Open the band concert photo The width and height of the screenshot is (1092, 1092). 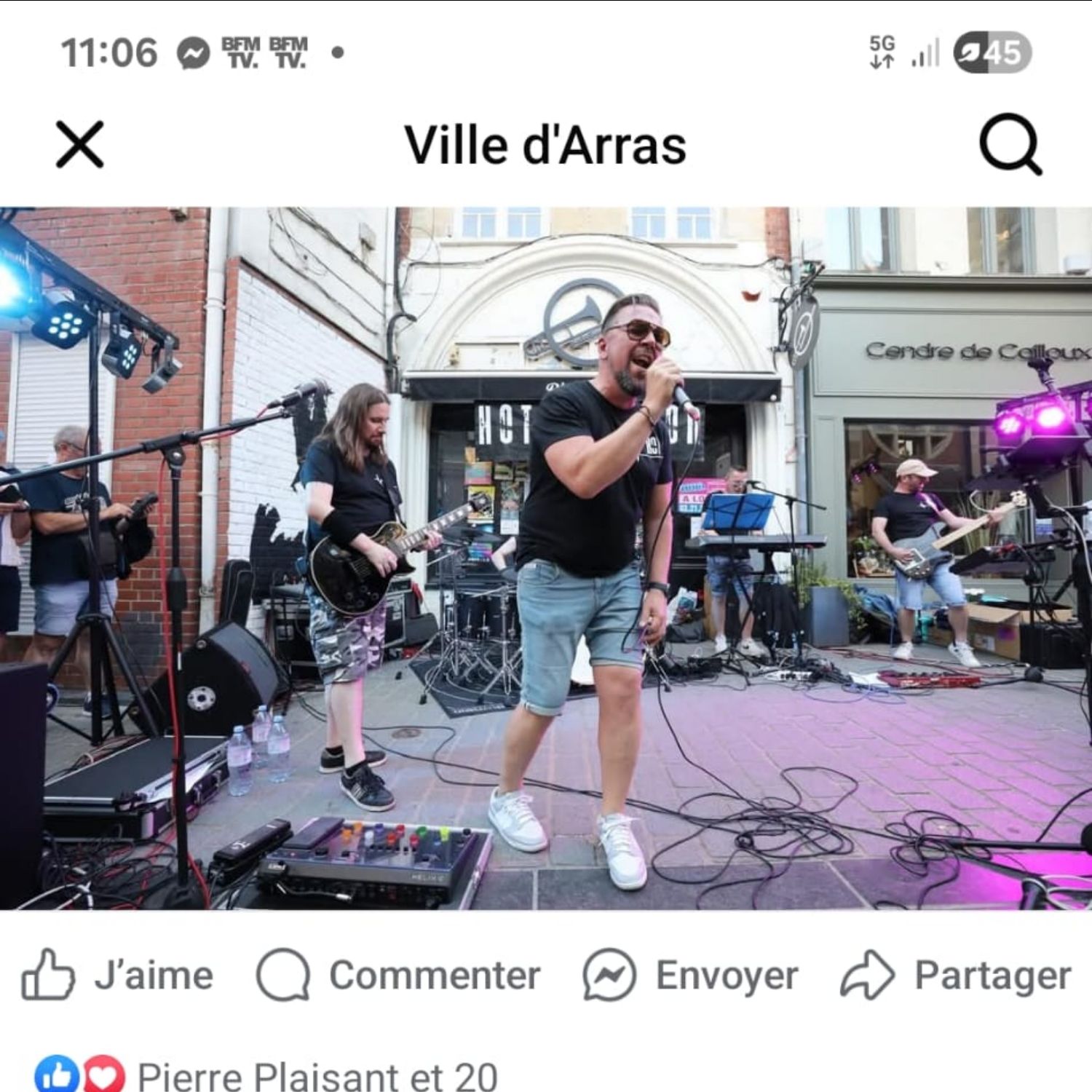click(546, 558)
